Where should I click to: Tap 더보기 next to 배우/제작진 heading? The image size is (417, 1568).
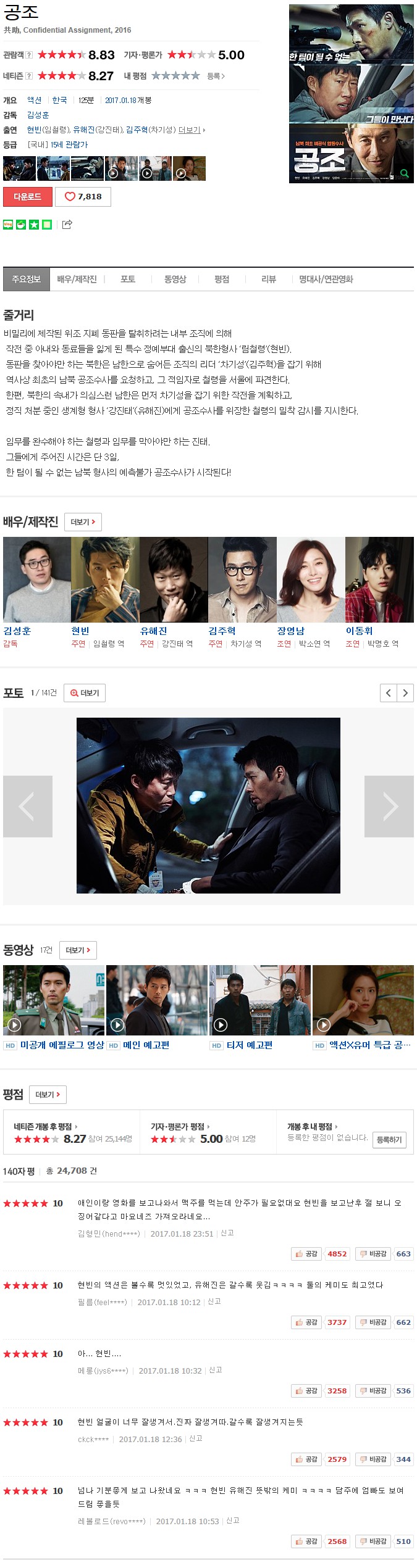coord(83,522)
